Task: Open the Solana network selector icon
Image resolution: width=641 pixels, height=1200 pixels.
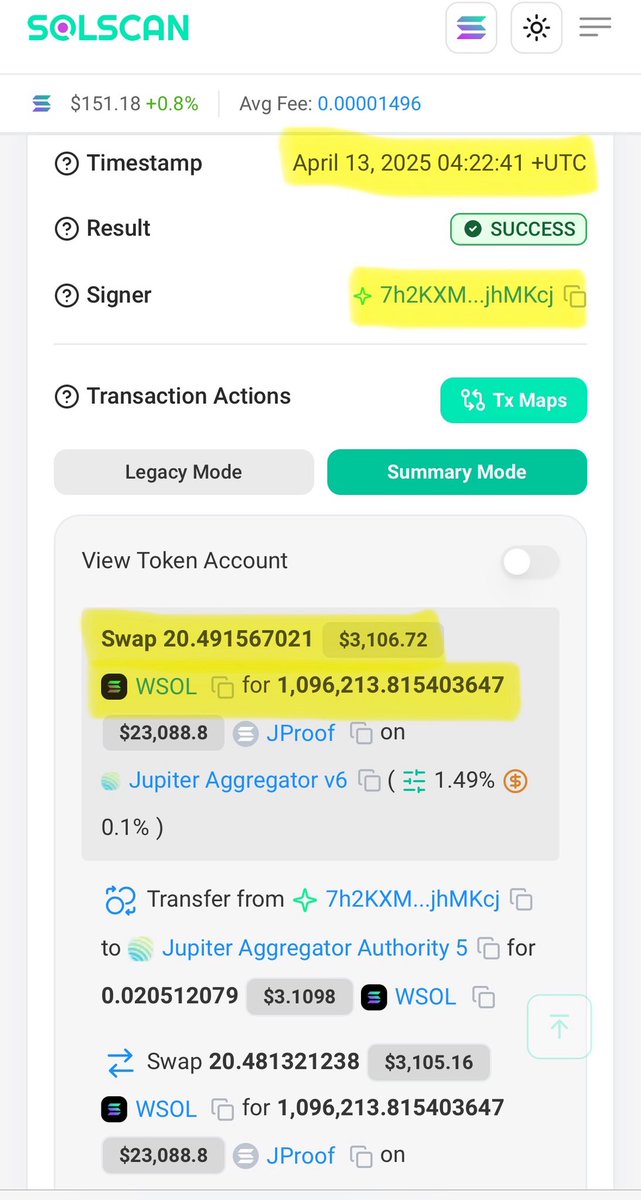Action: pos(472,28)
